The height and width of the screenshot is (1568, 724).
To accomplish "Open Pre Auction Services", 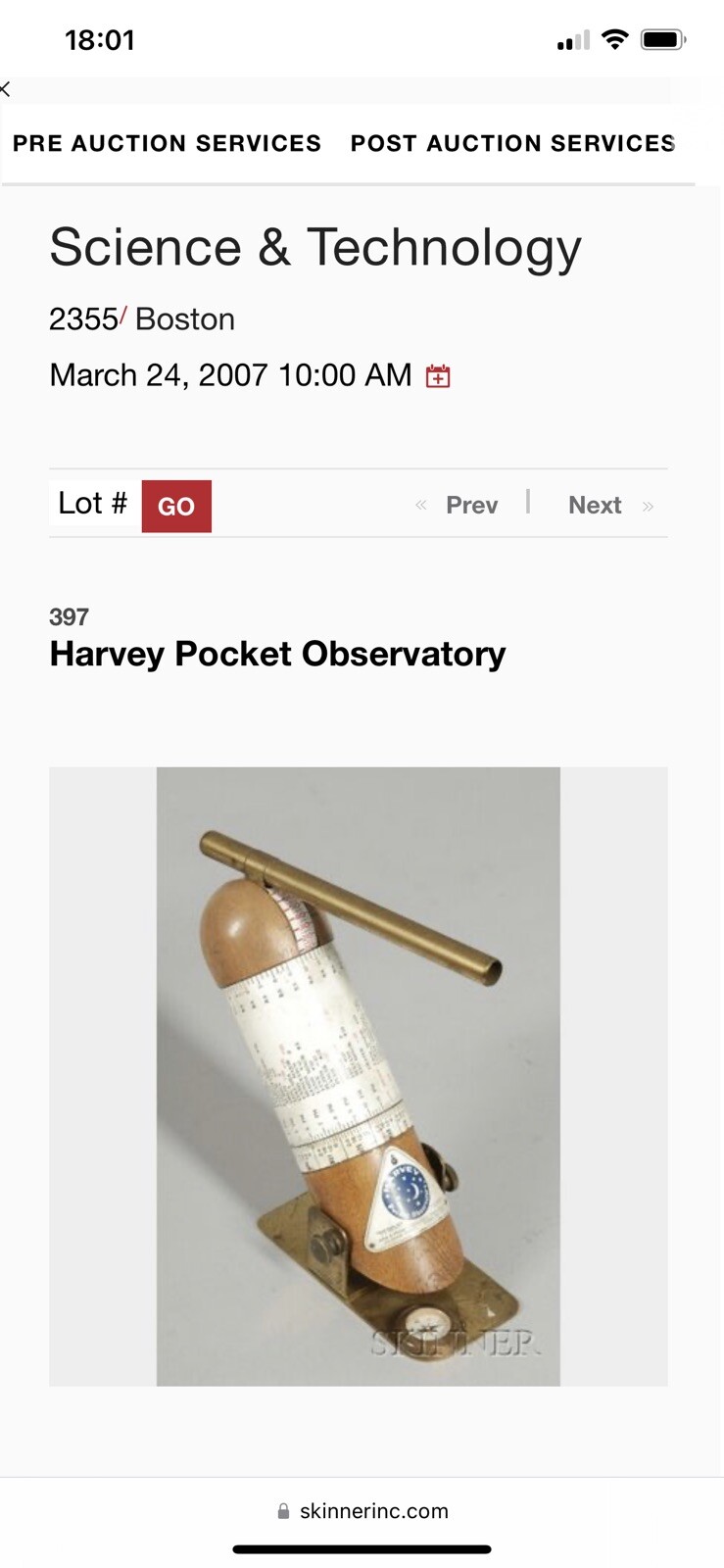I will tap(167, 143).
